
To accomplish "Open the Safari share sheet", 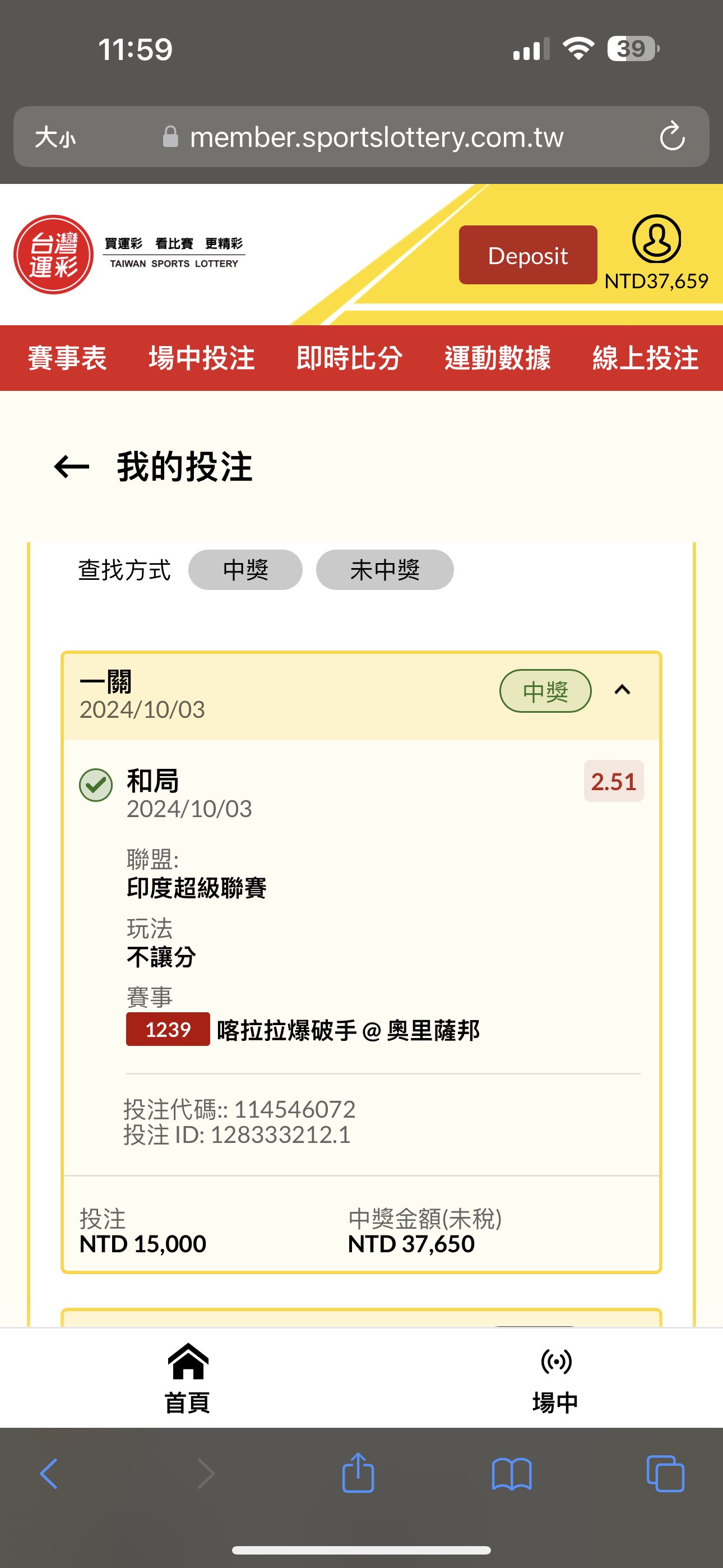I will click(358, 1474).
